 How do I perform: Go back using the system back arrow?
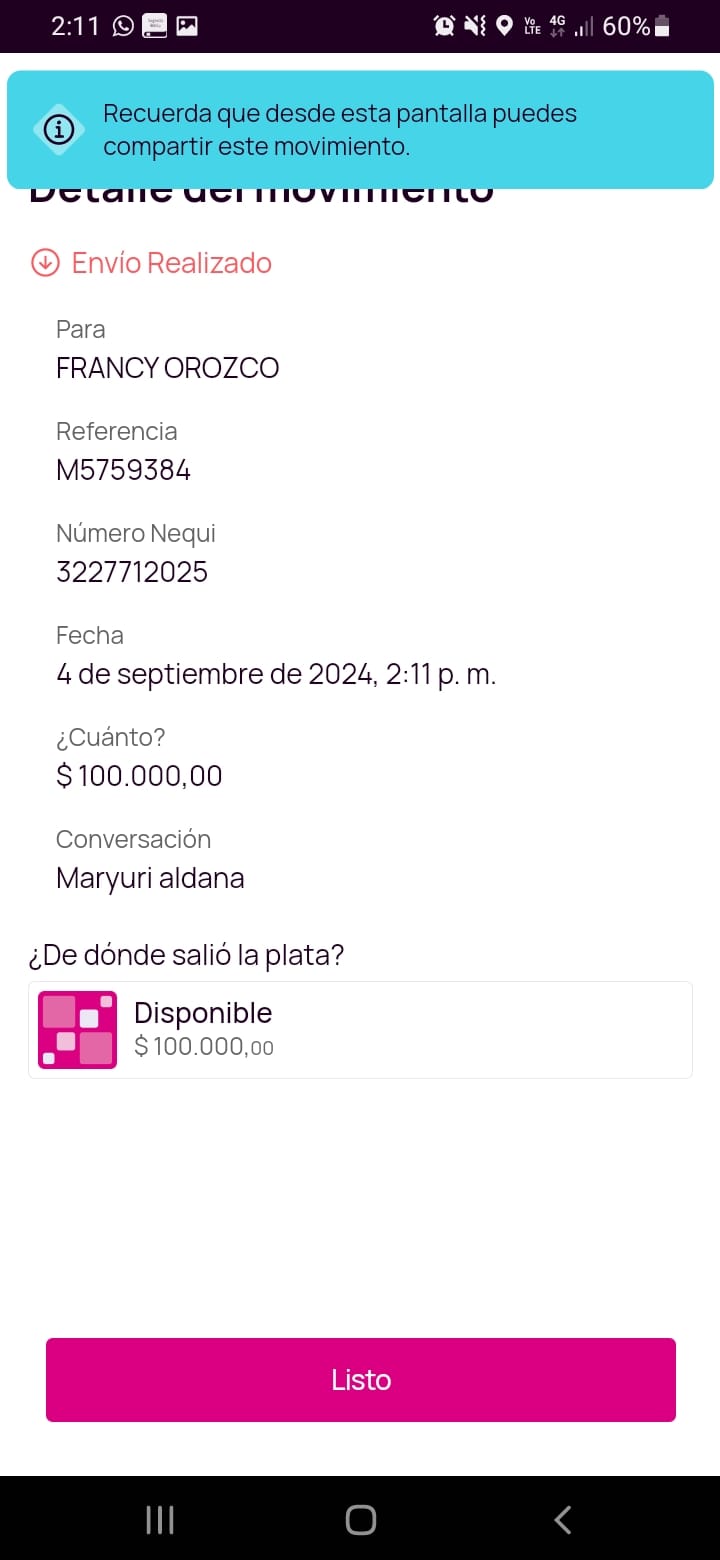pos(562,1520)
